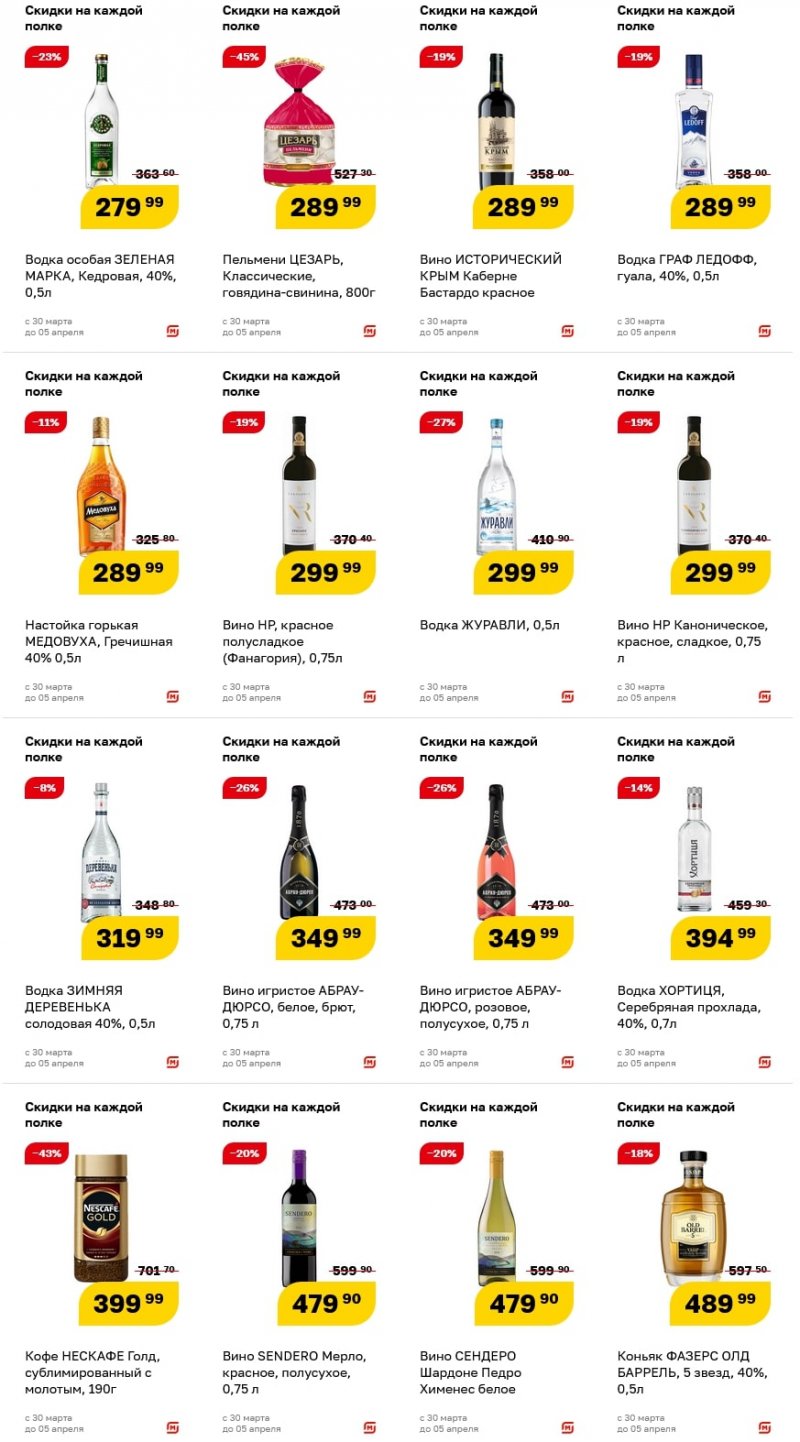Open ХОРТИЦЯ Серебряная прохлада vodka card
Screen dimensions: 800x1442
point(694,900)
